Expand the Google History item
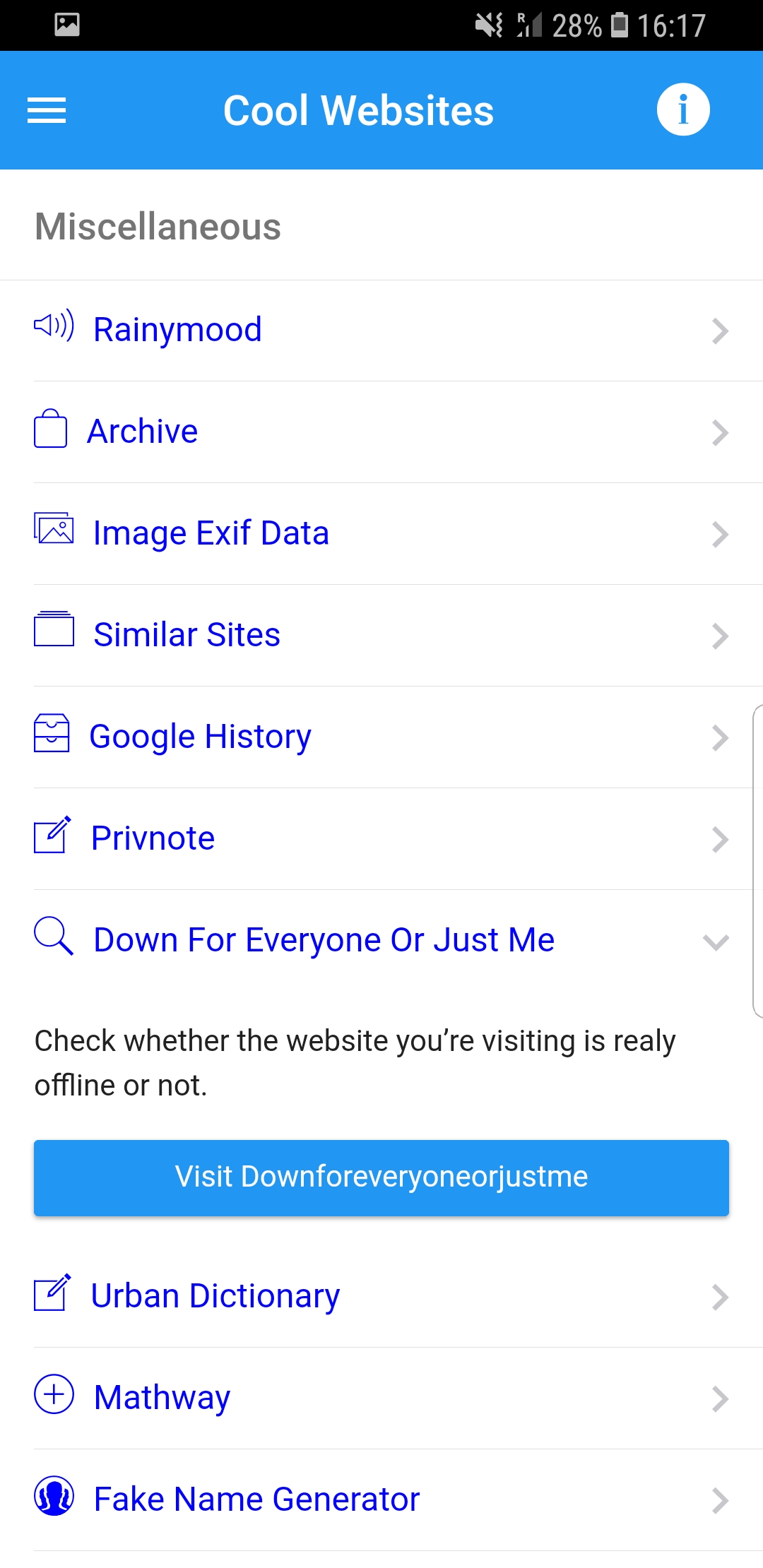 [x=381, y=737]
